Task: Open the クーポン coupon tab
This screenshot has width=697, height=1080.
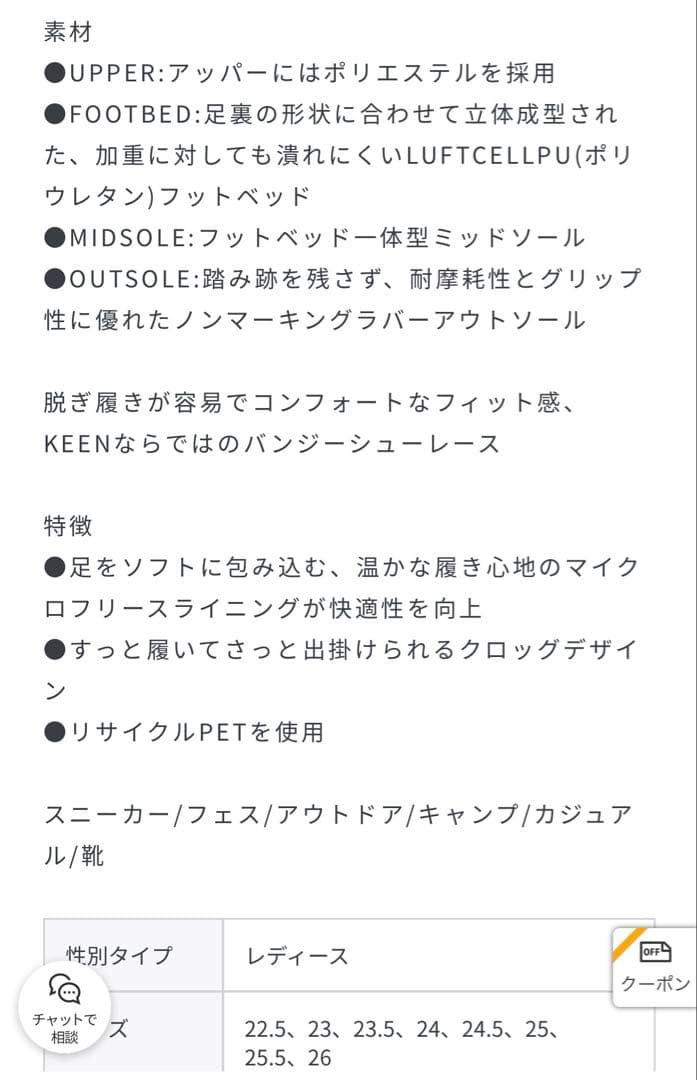Action: point(655,967)
